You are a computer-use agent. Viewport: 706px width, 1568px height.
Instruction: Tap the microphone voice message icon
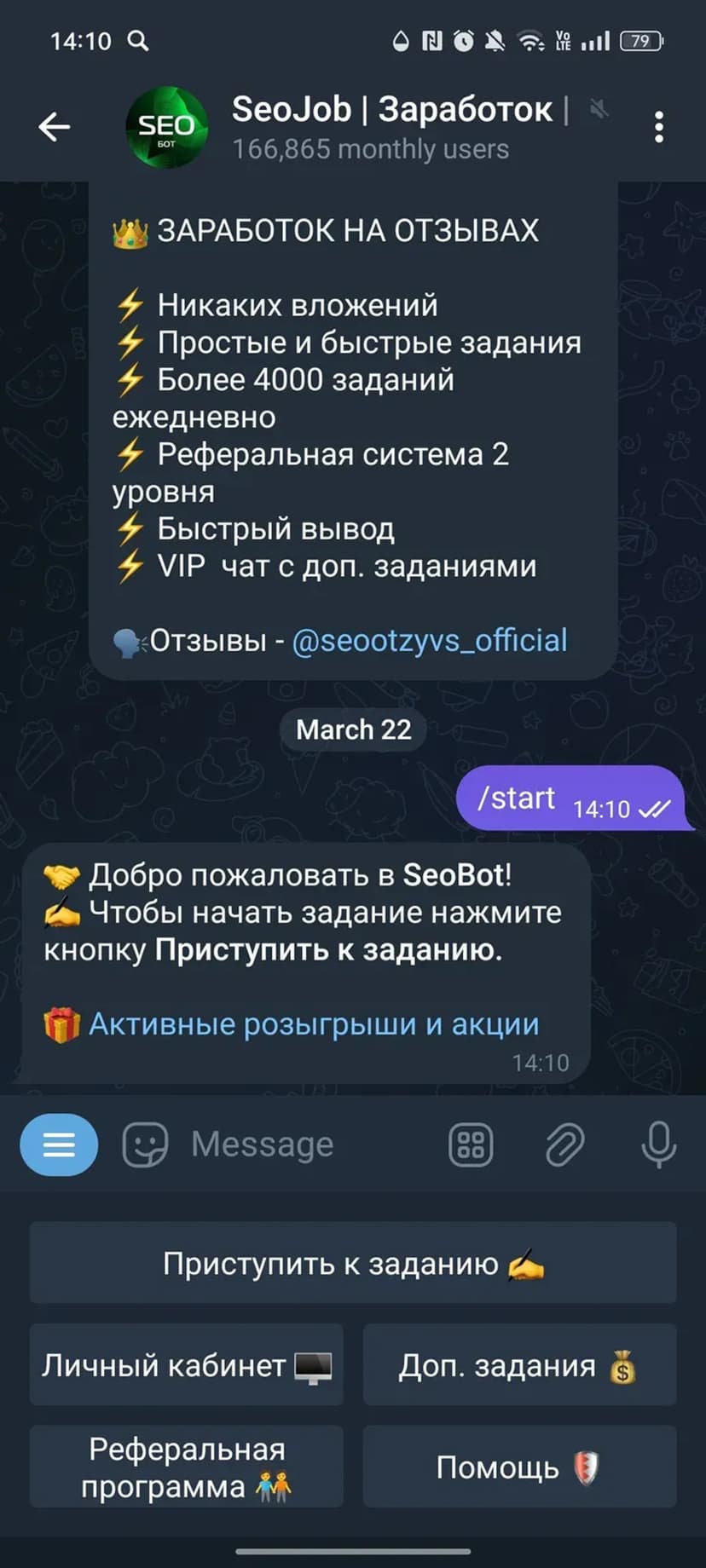pos(658,1144)
